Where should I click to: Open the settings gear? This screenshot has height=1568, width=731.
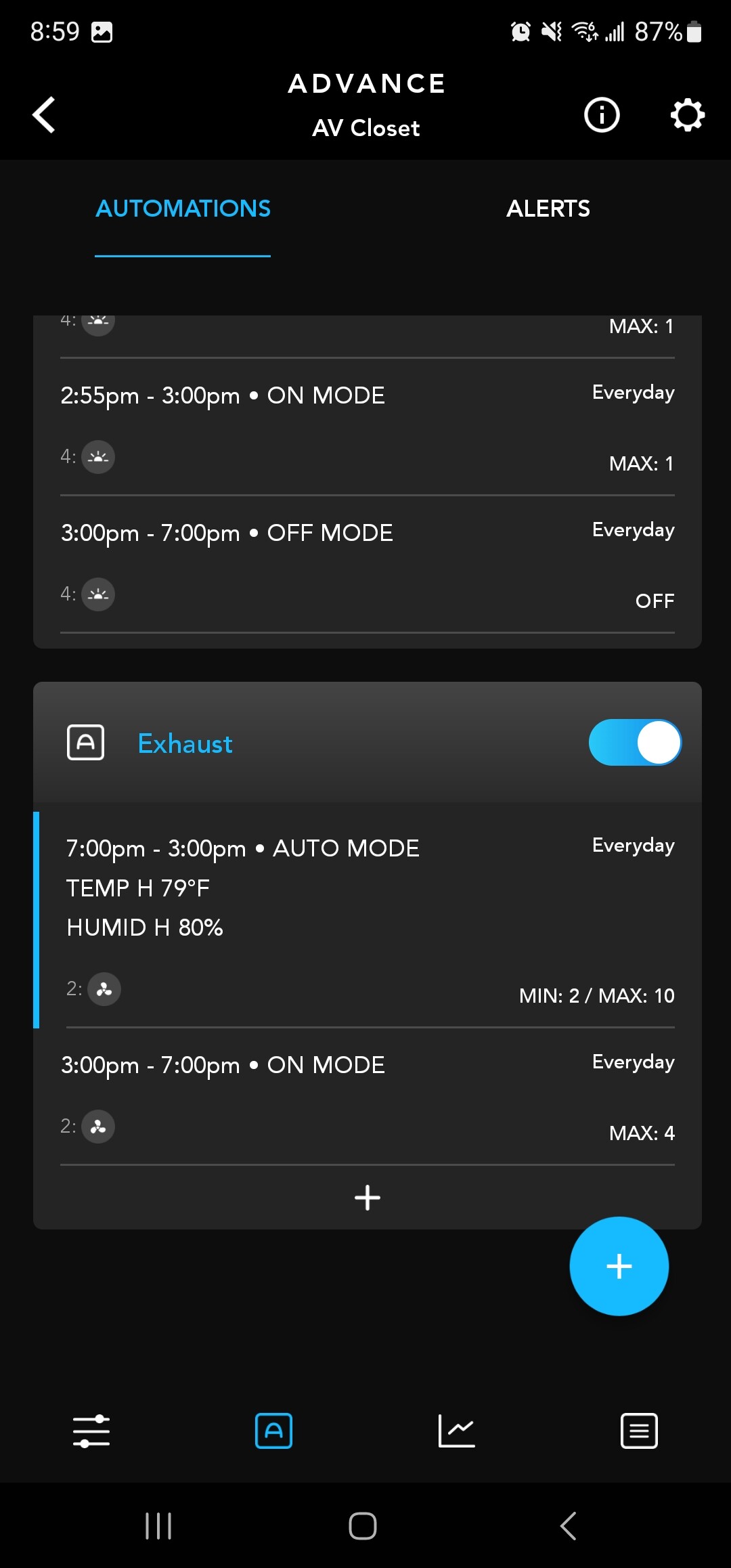(x=688, y=114)
